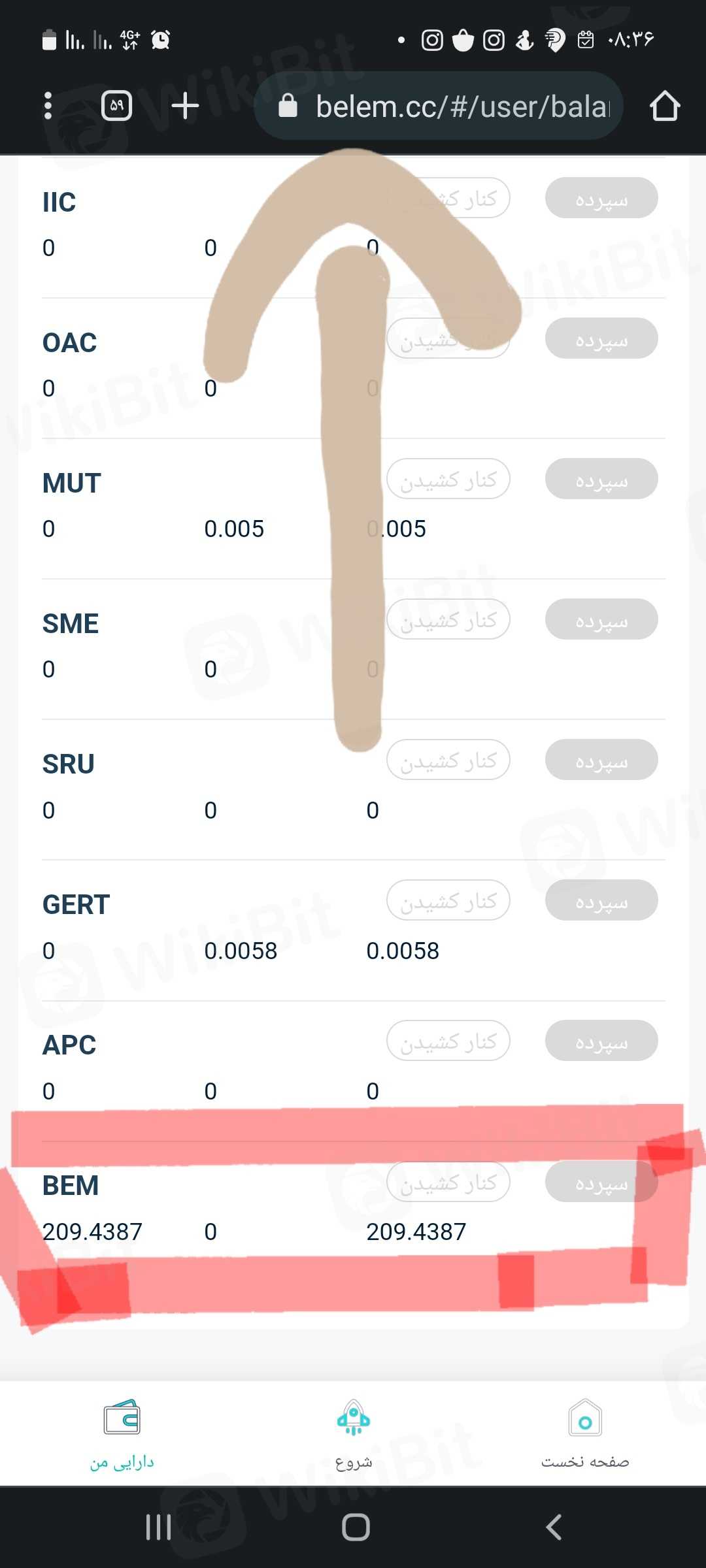706x1568 pixels.
Task: Tap the سپردن deposit button for SRU
Action: (x=601, y=760)
